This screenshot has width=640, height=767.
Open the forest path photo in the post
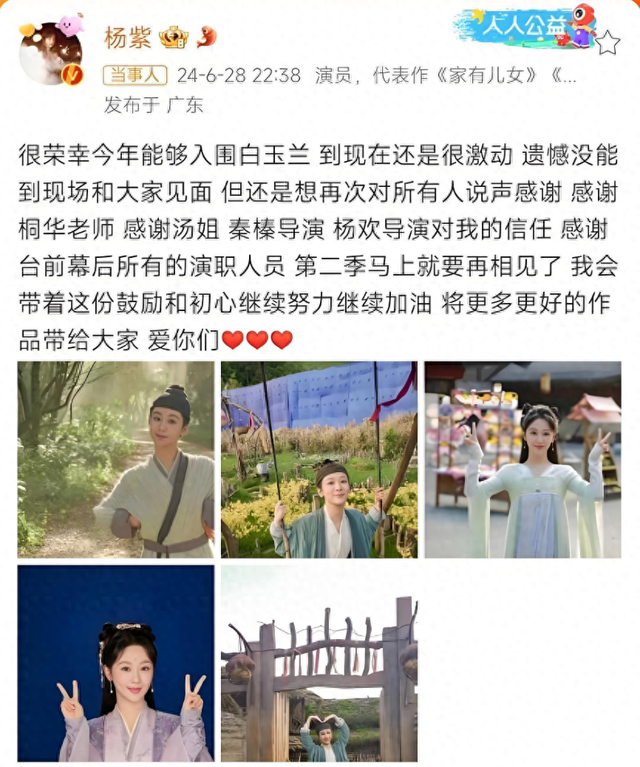116,459
